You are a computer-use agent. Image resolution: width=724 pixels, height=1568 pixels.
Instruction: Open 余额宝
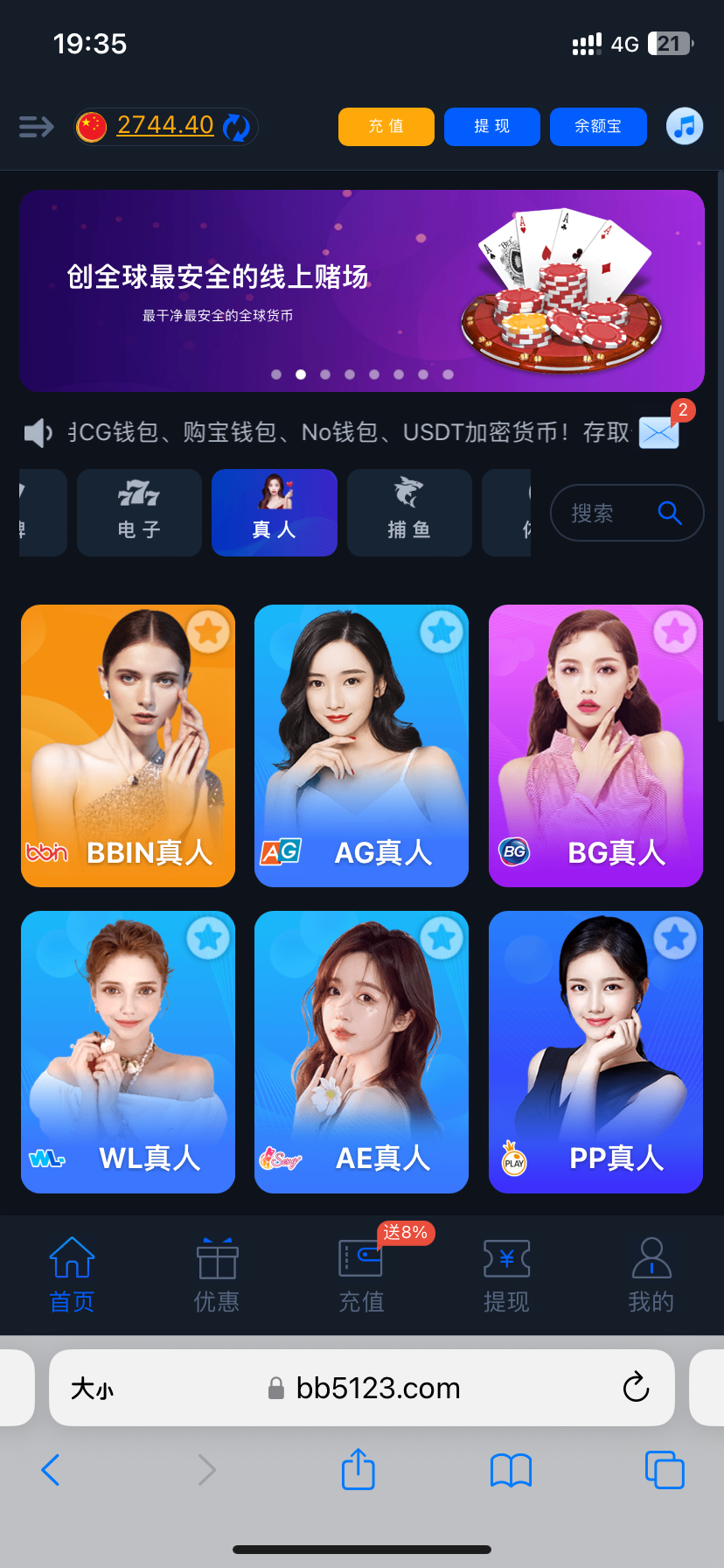tap(598, 127)
